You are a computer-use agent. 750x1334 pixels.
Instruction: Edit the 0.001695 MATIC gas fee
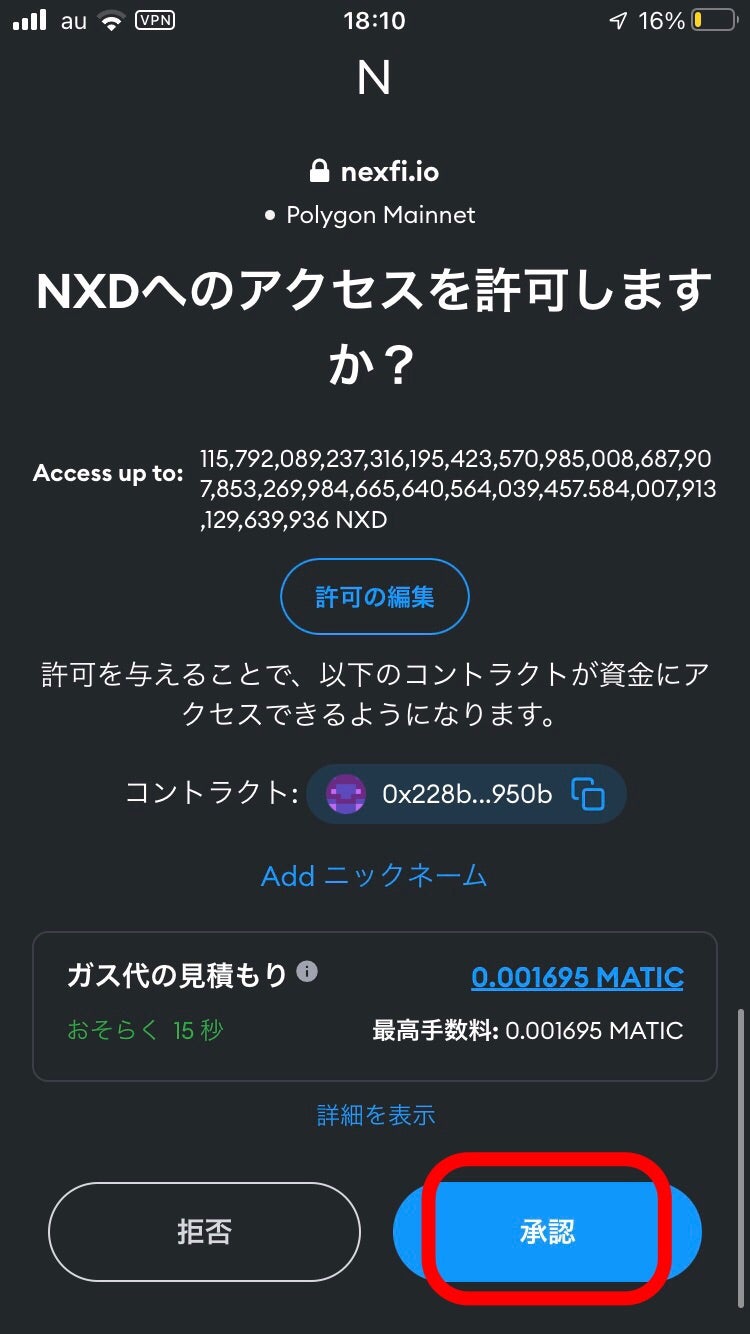coord(577,977)
